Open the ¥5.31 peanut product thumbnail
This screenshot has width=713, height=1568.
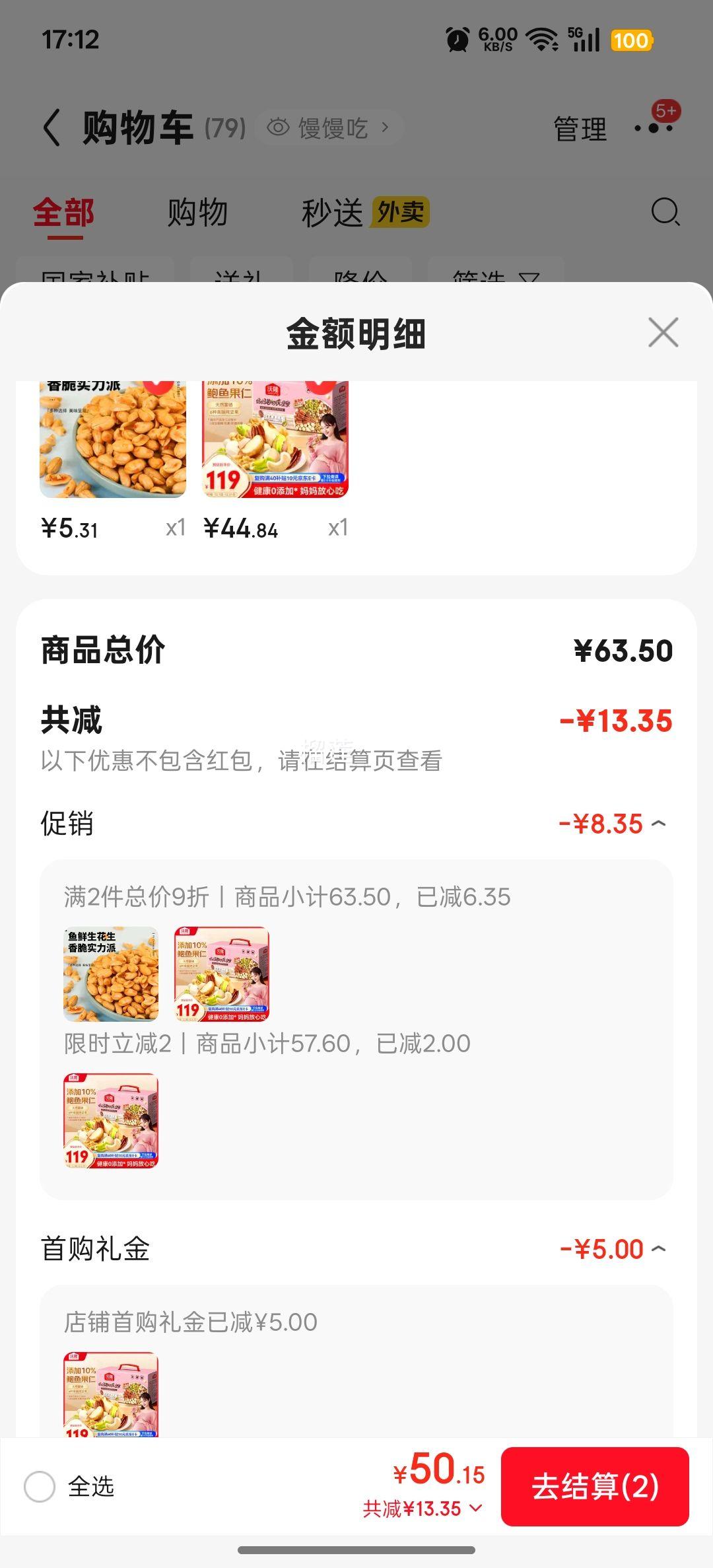point(113,439)
